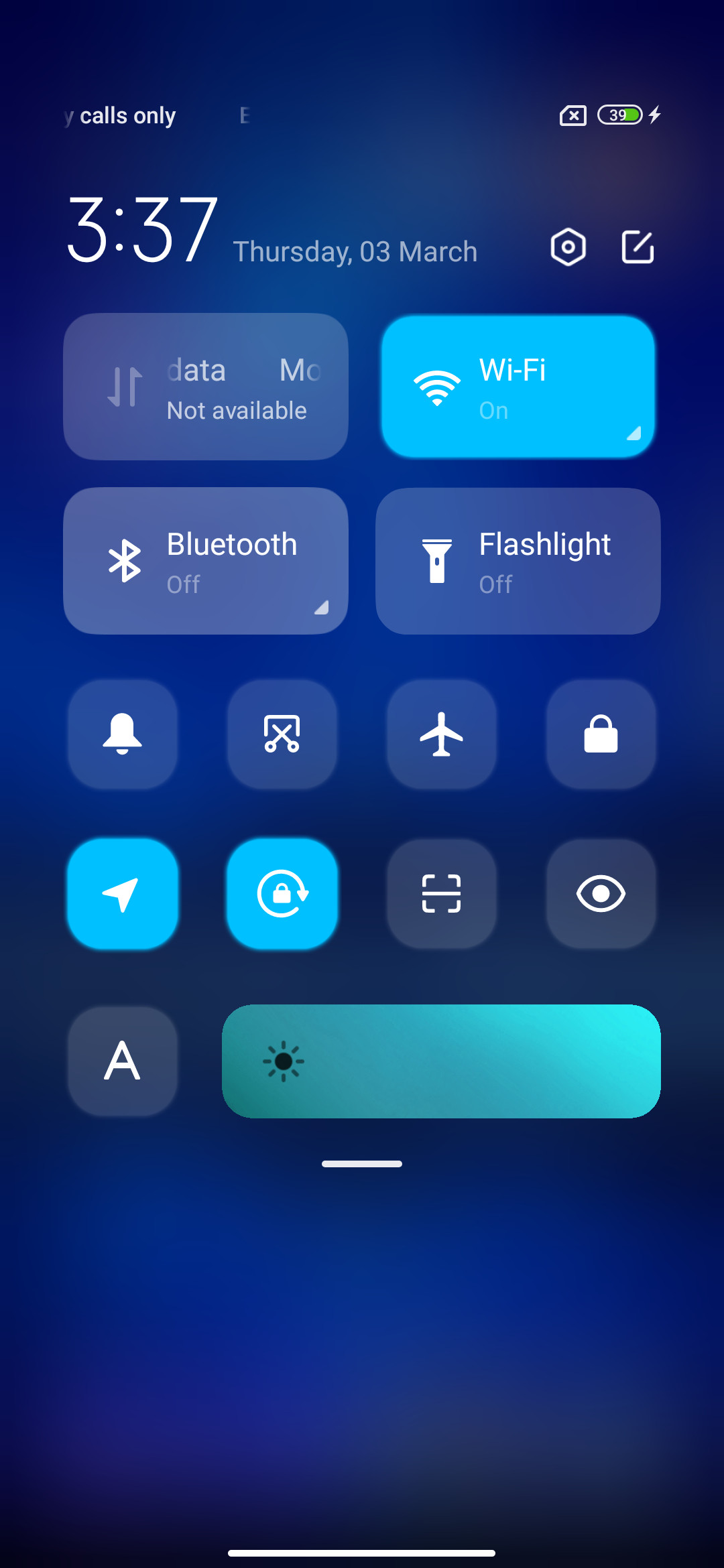Tap the brightness slider bar
This screenshot has width=724, height=1568.
(x=441, y=1061)
